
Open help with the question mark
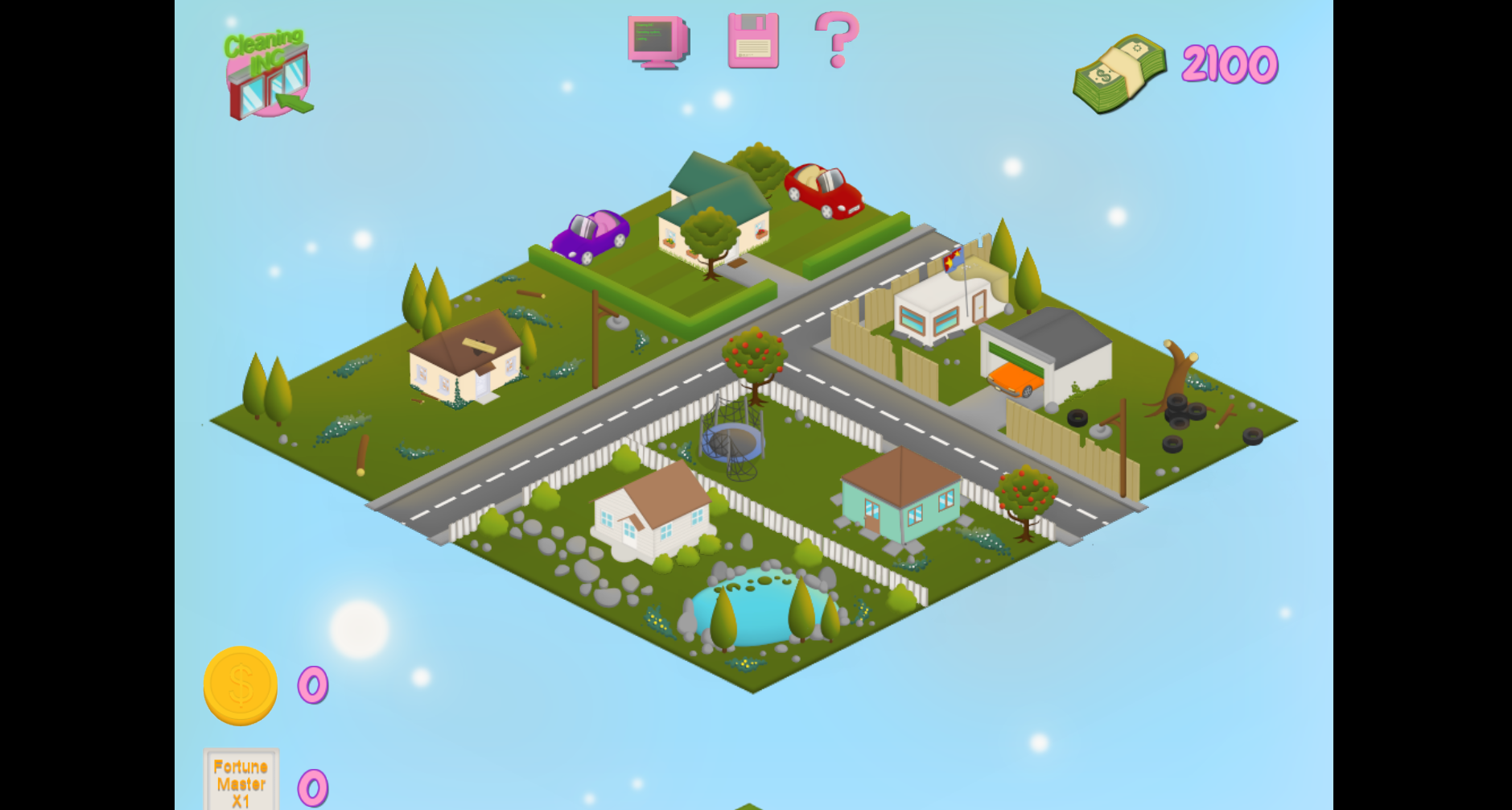[837, 39]
